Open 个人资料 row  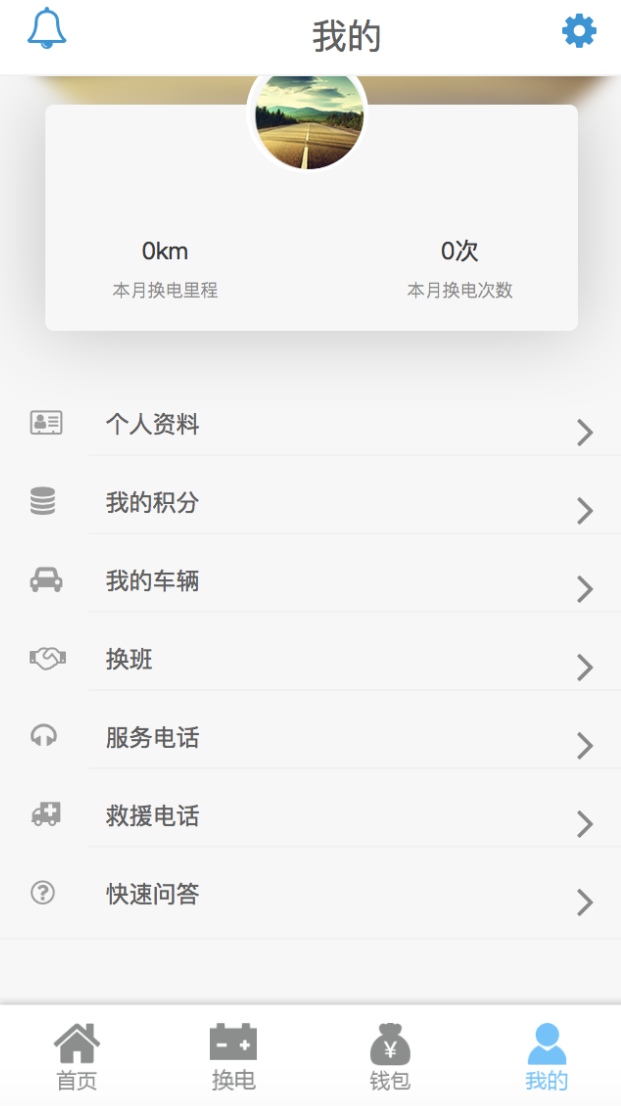coord(310,425)
